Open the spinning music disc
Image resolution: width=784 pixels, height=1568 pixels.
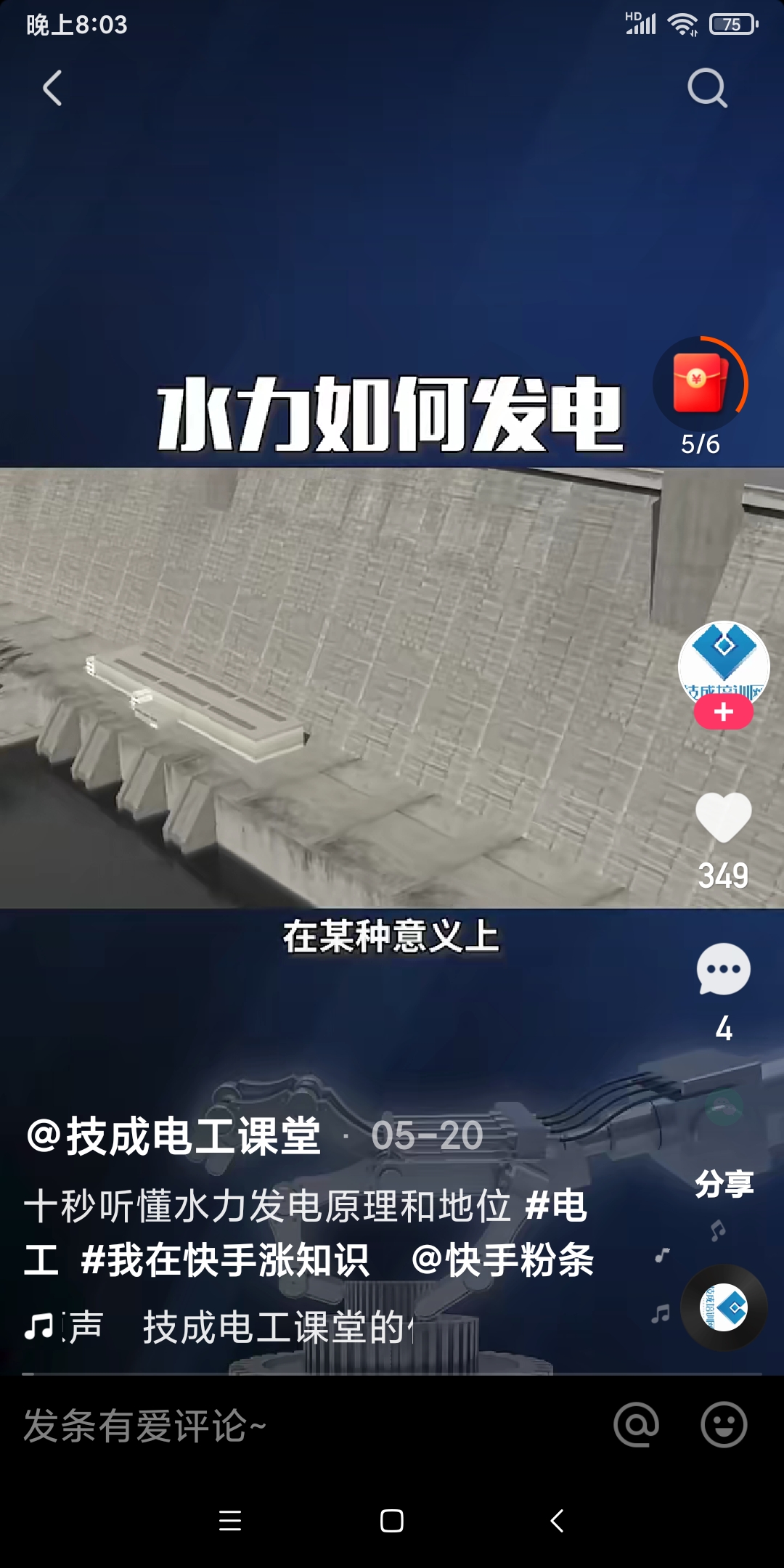pyautogui.click(x=723, y=1308)
